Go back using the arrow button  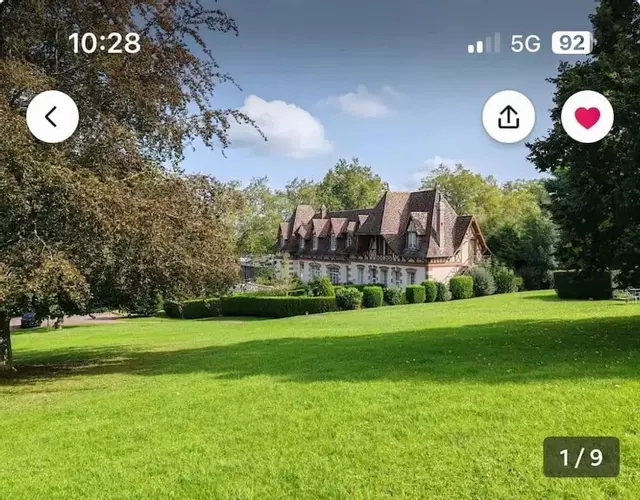pos(52,117)
